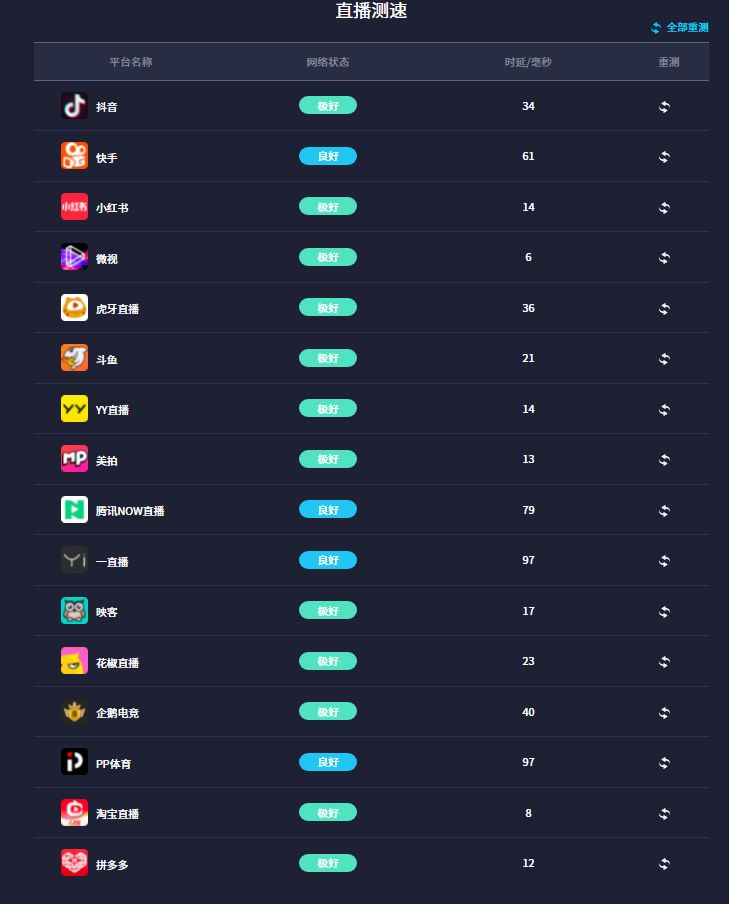
Task: Retest latency for 虎牙直播
Action: point(664,309)
